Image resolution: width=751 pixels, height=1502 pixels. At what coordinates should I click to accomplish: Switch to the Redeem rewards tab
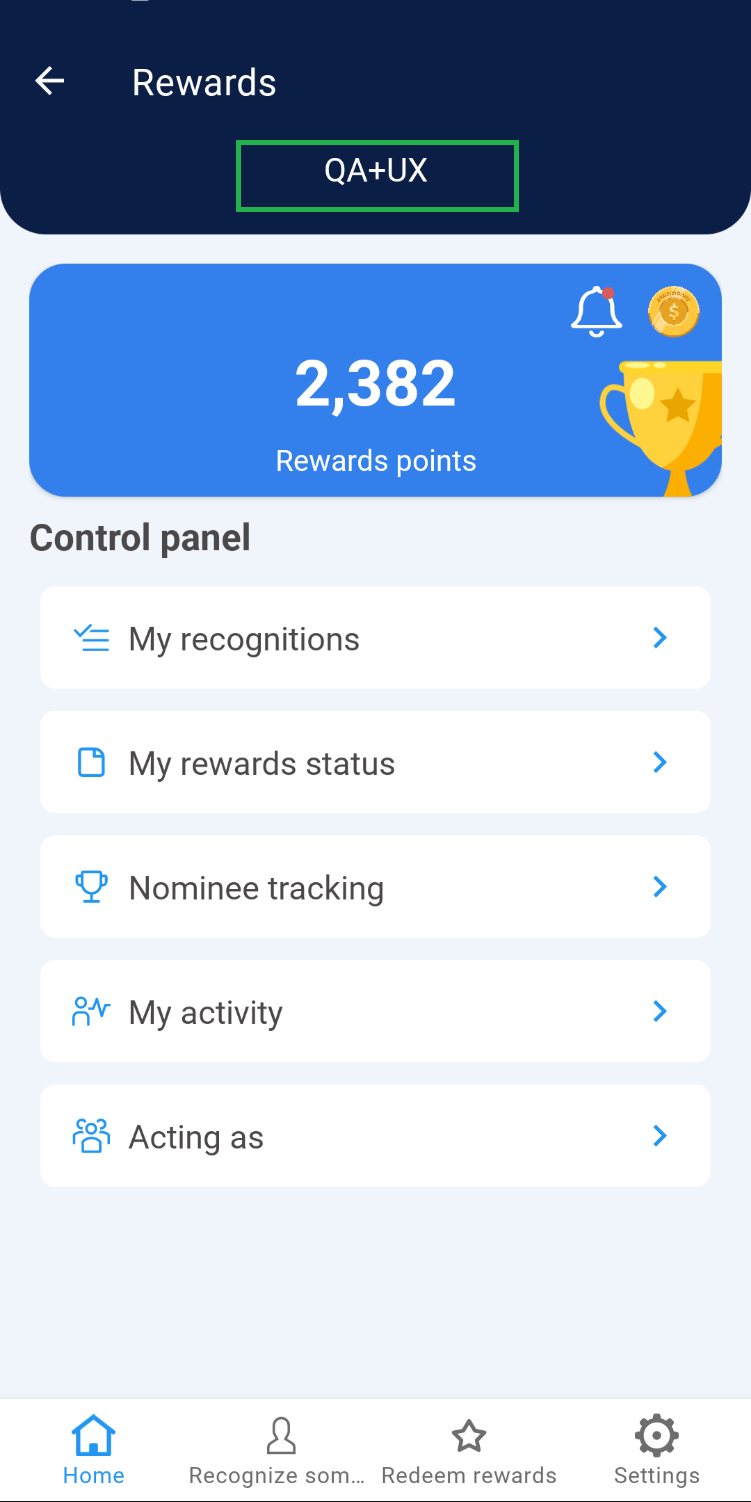point(469,1451)
